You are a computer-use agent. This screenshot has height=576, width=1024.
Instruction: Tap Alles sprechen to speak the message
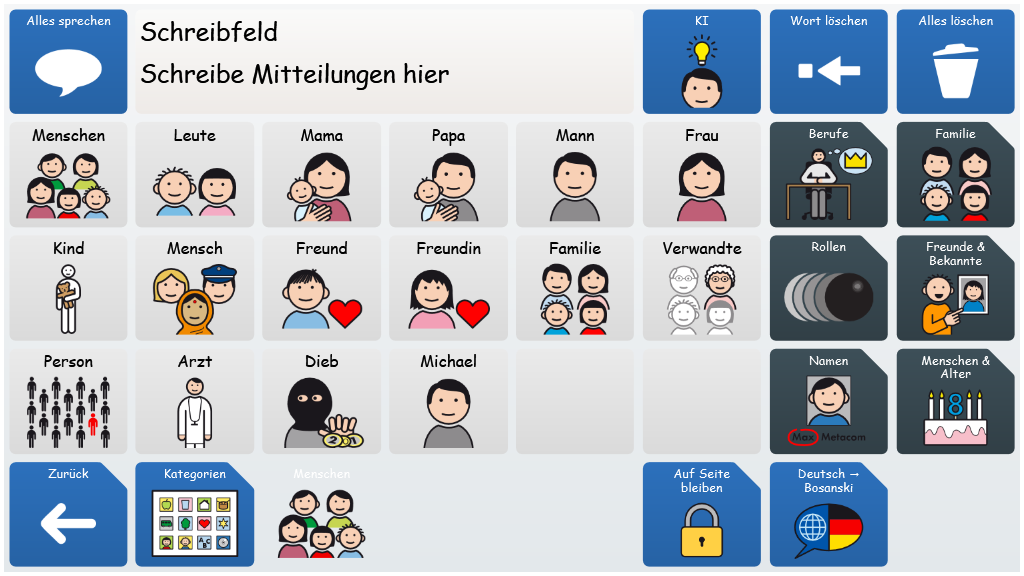coord(68,61)
